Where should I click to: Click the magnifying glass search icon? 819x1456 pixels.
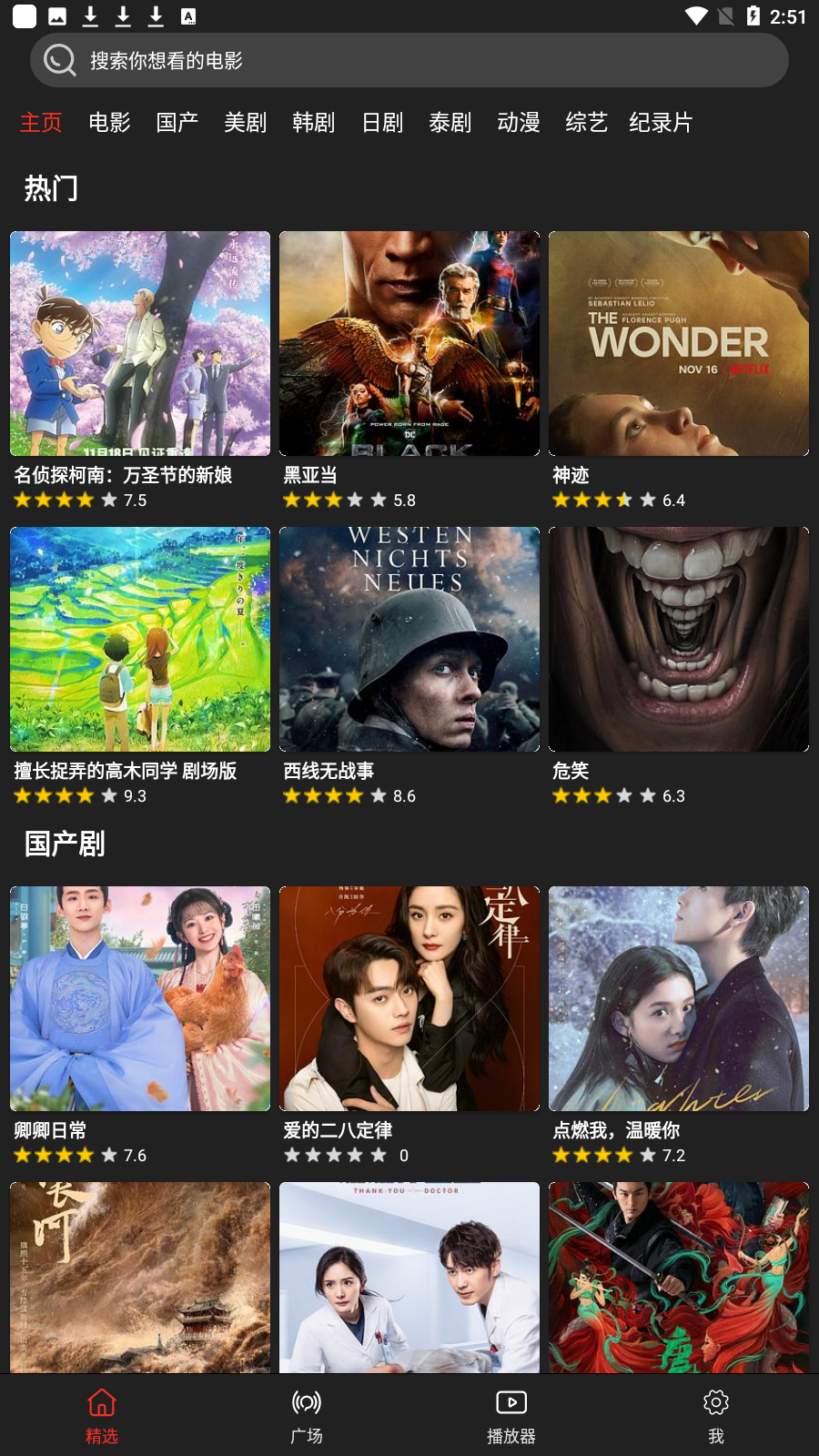click(x=59, y=59)
